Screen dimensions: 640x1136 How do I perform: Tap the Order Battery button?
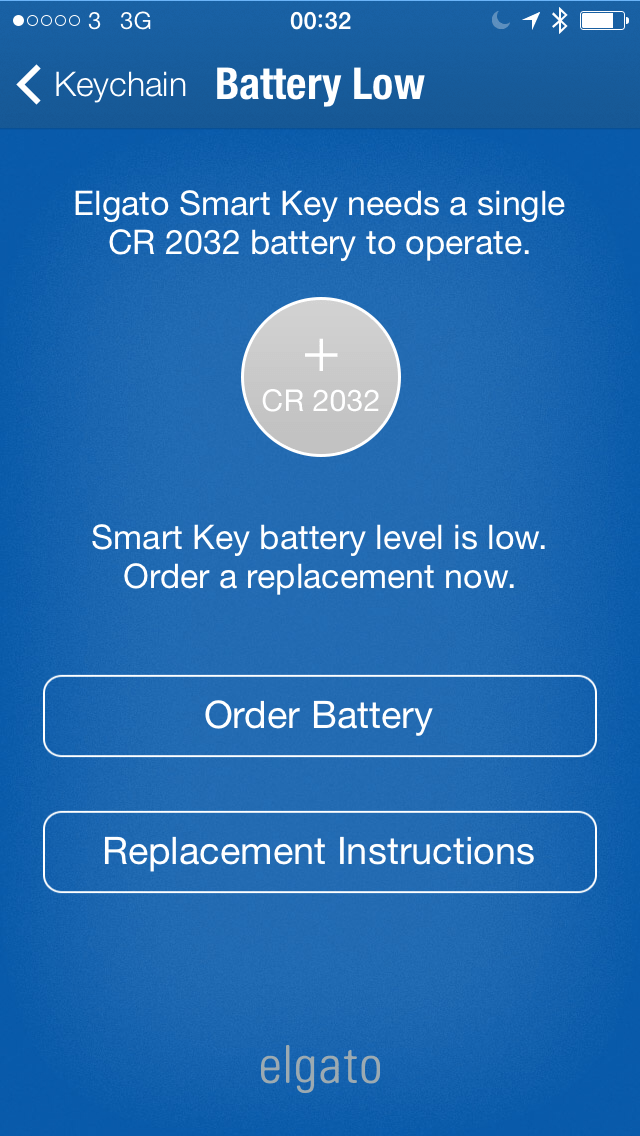[320, 716]
